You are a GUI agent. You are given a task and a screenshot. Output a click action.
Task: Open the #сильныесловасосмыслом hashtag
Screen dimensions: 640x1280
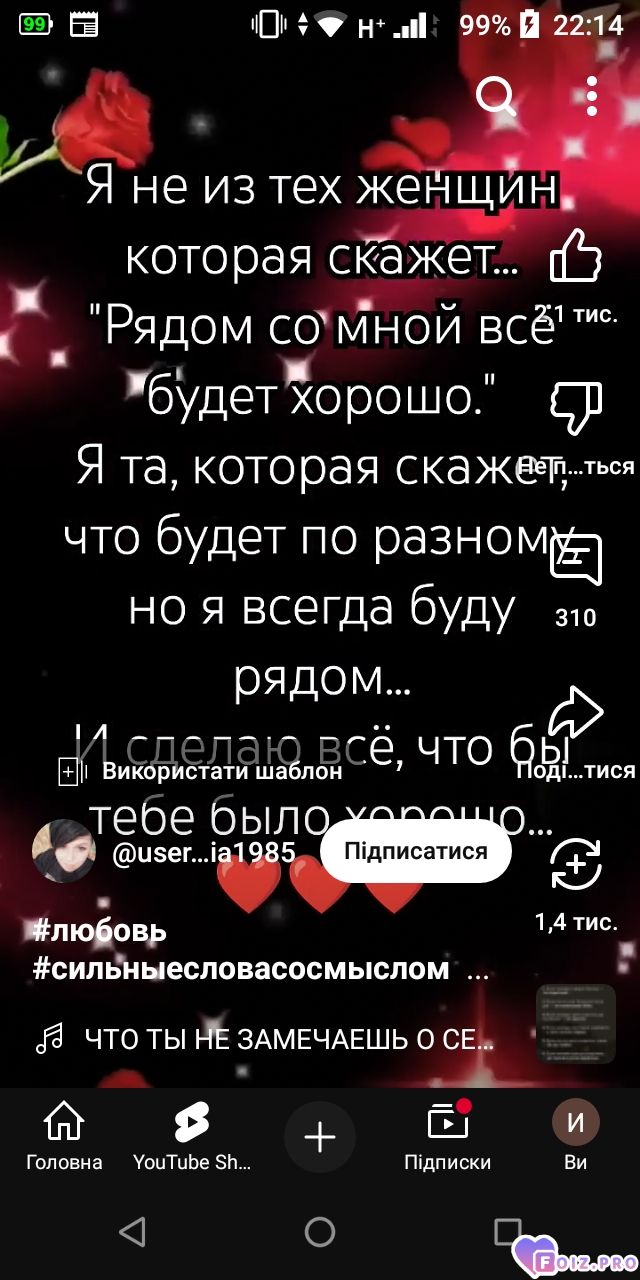[x=241, y=968]
